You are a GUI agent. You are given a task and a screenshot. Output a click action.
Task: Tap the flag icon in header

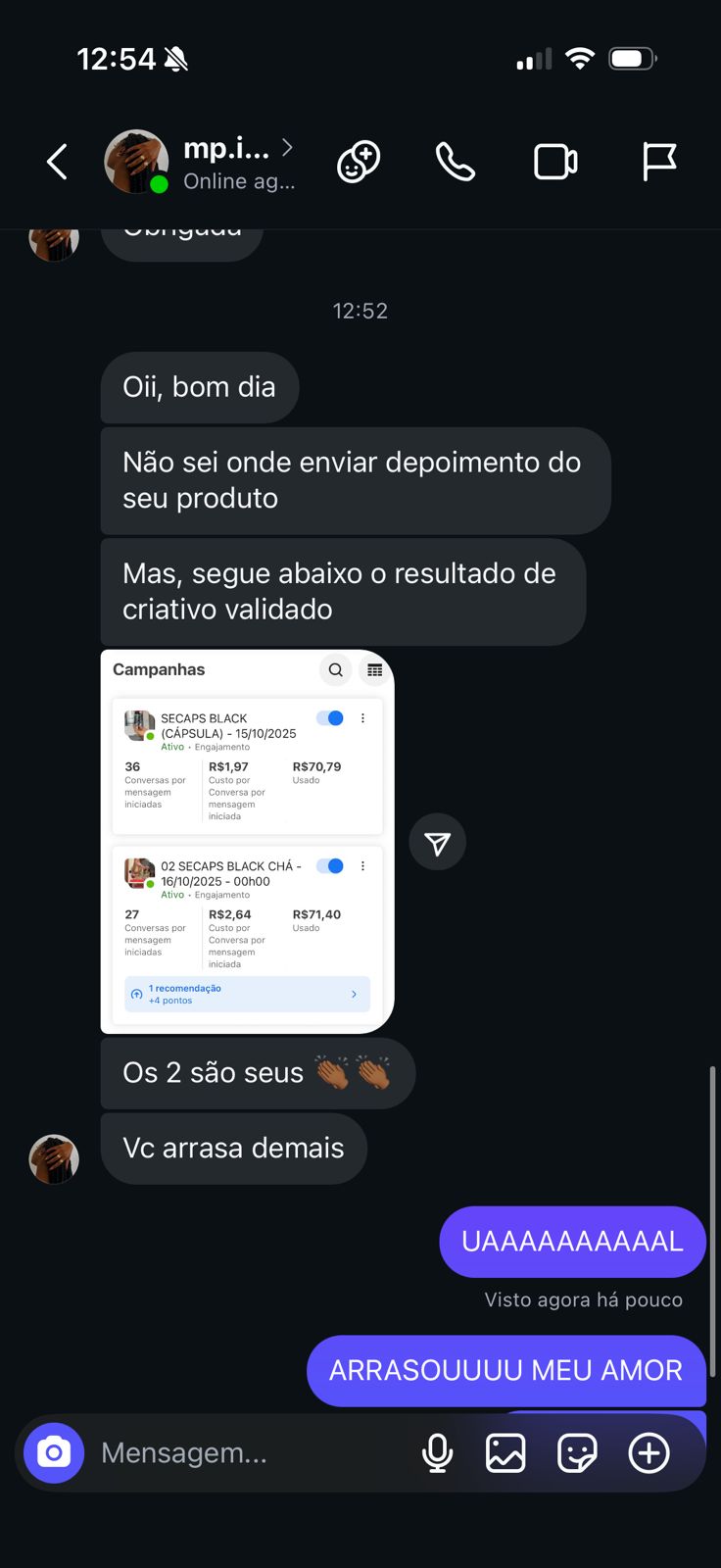pyautogui.click(x=659, y=162)
